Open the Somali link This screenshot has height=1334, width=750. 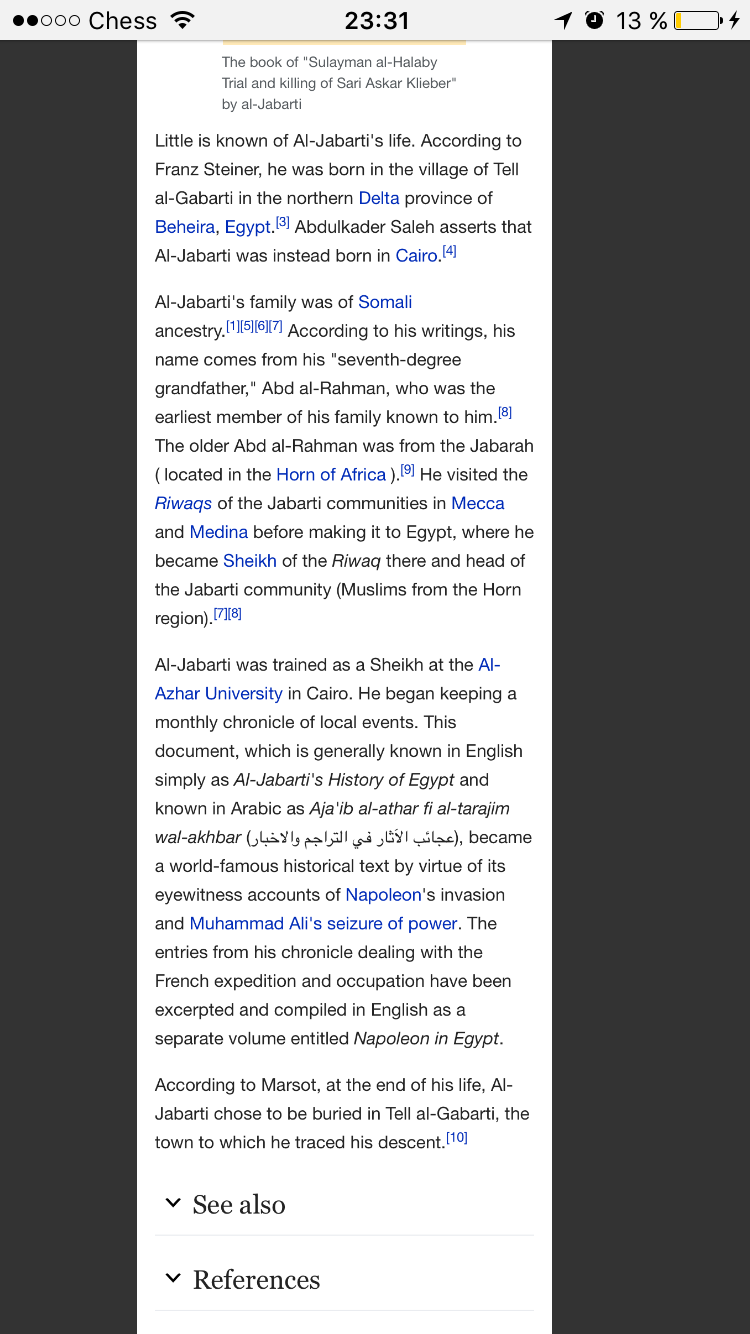coord(385,302)
